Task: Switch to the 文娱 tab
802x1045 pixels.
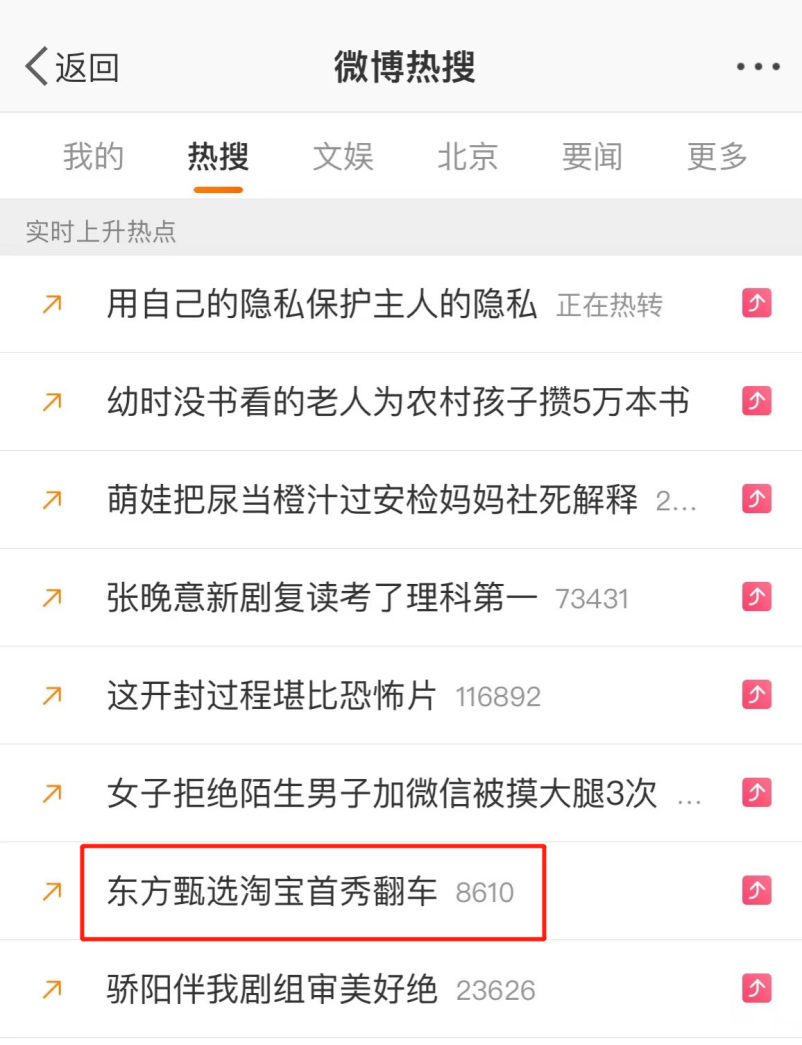Action: [x=343, y=157]
